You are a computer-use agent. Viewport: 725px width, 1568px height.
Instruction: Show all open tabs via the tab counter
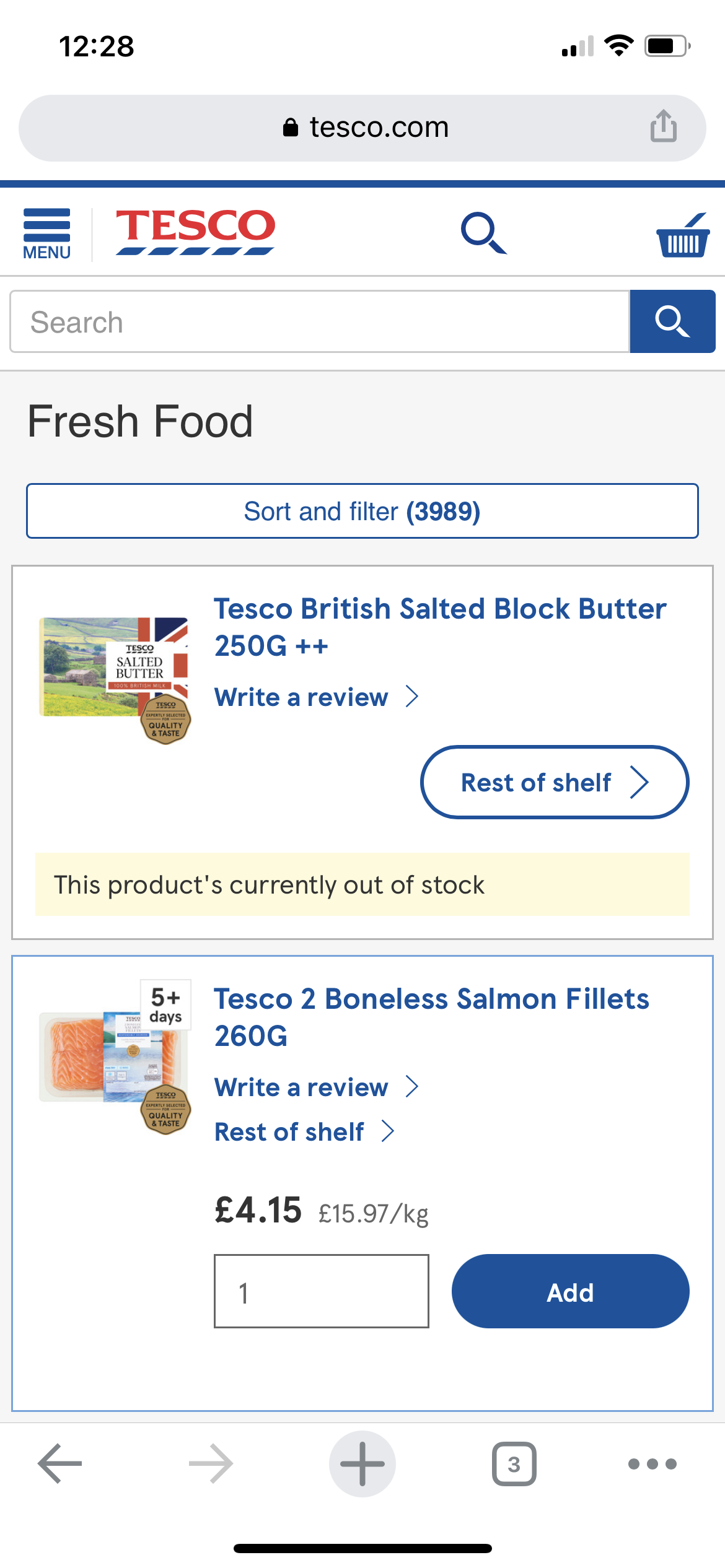[515, 1463]
